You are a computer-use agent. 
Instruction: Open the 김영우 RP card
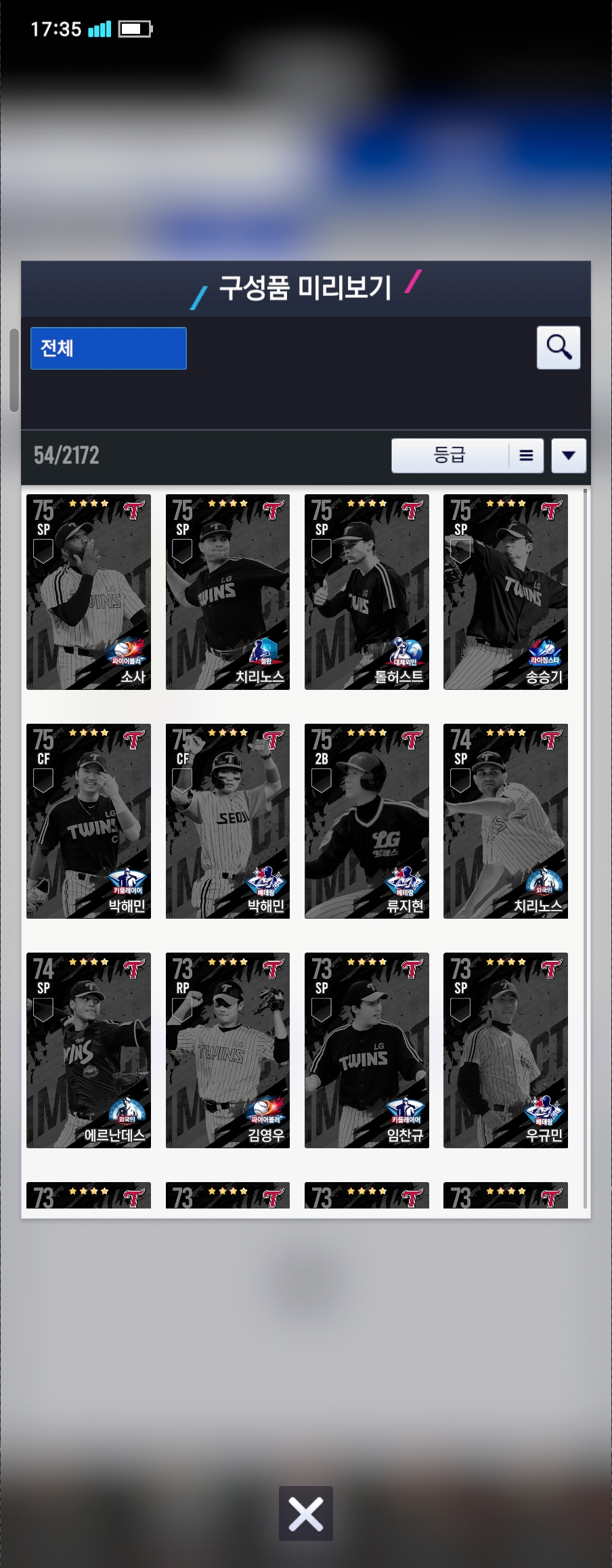[x=227, y=1049]
